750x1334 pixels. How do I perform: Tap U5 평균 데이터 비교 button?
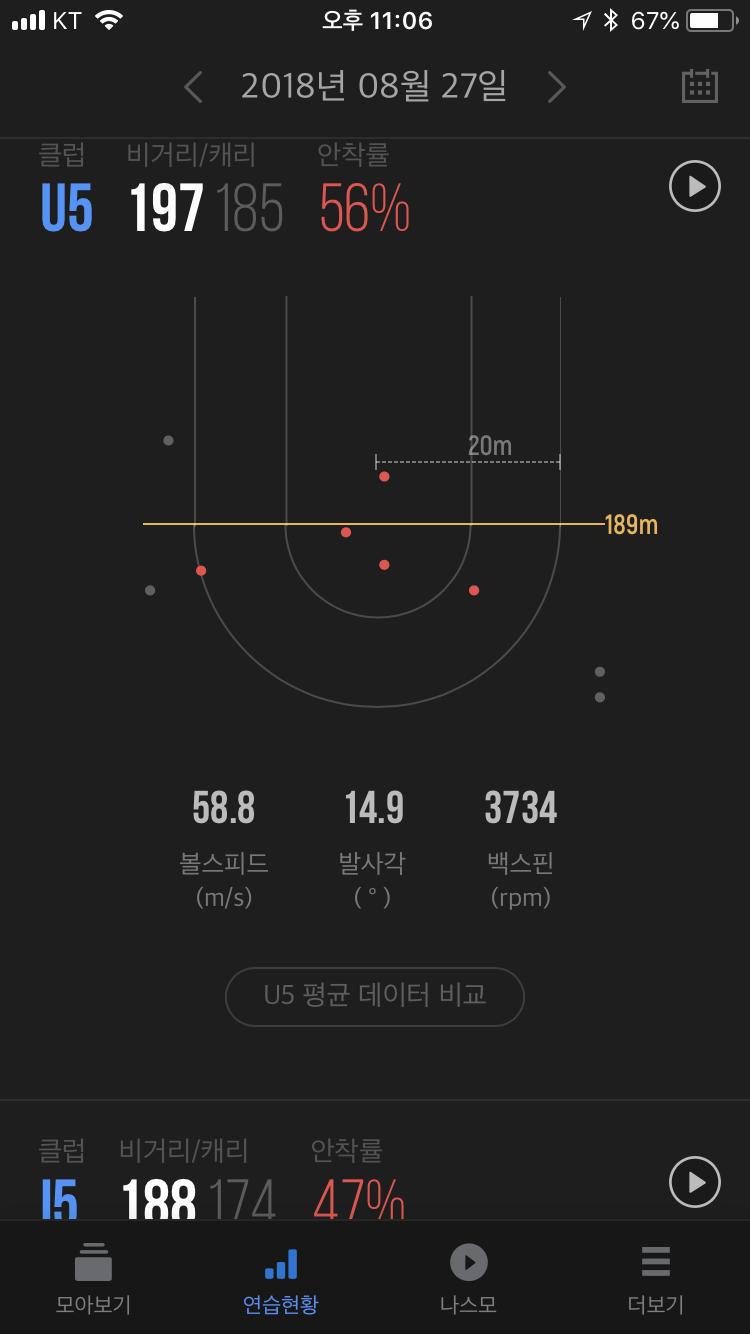click(375, 996)
